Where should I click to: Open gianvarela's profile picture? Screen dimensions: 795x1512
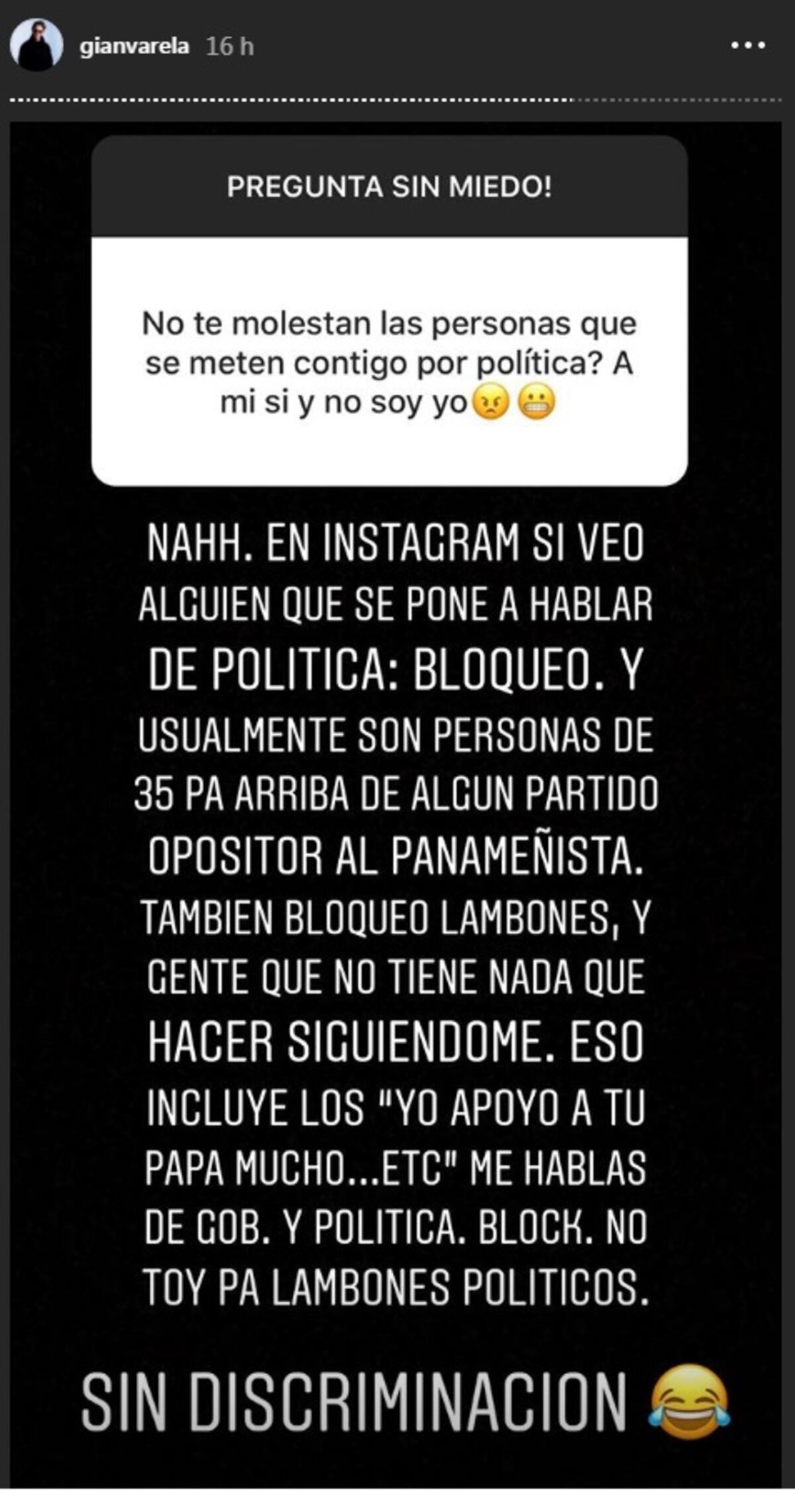(x=36, y=45)
